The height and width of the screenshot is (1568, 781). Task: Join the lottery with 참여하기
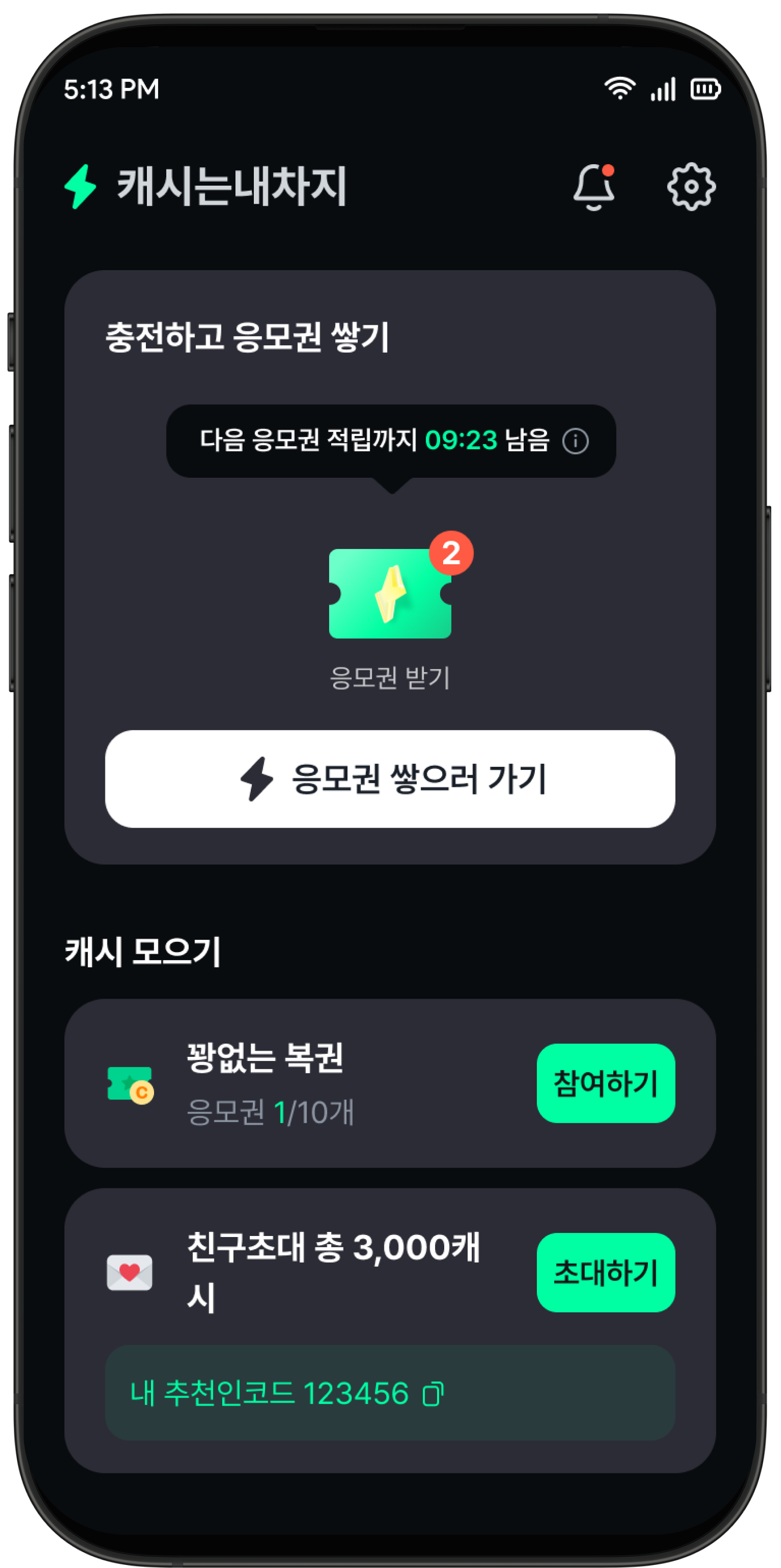tap(605, 1084)
